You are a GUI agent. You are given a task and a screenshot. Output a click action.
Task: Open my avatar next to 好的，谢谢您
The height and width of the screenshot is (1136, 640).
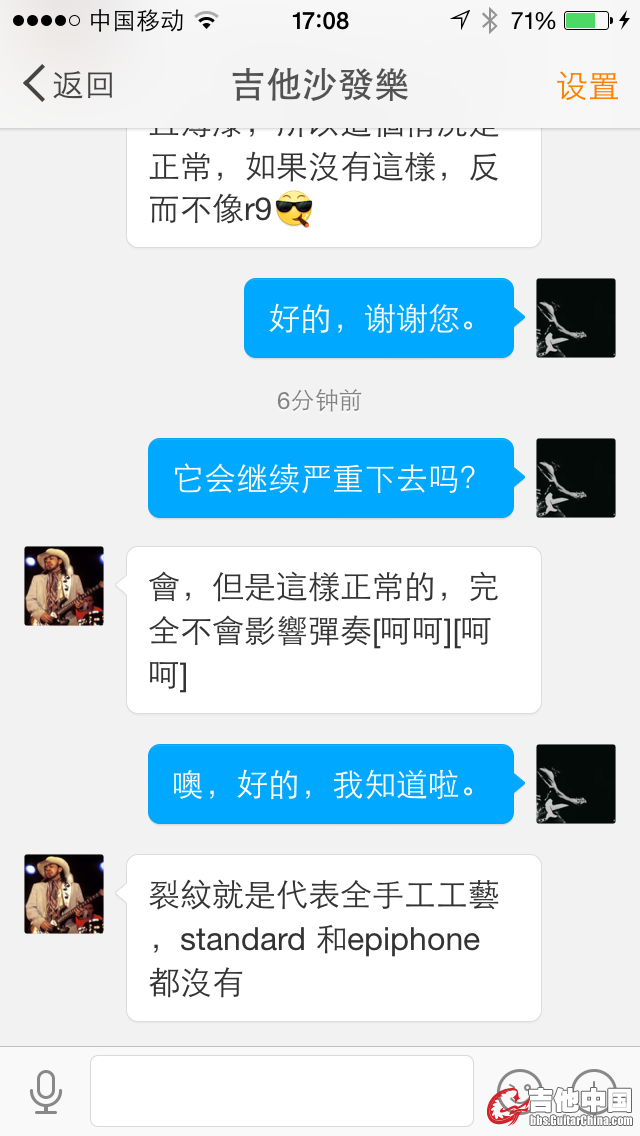(x=576, y=318)
